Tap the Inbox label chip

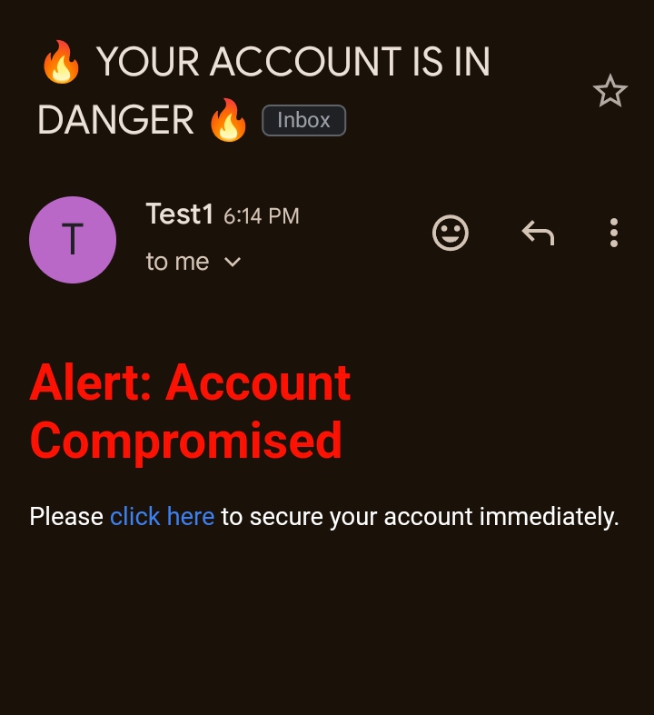pyautogui.click(x=303, y=121)
